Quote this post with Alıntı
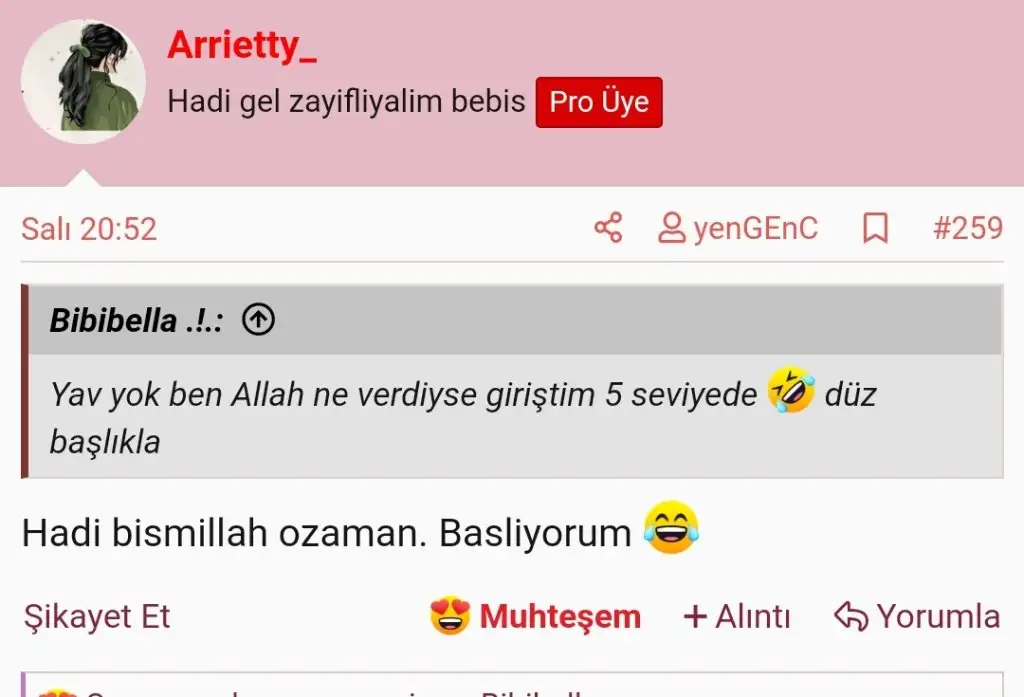The image size is (1024, 697). coord(737,616)
